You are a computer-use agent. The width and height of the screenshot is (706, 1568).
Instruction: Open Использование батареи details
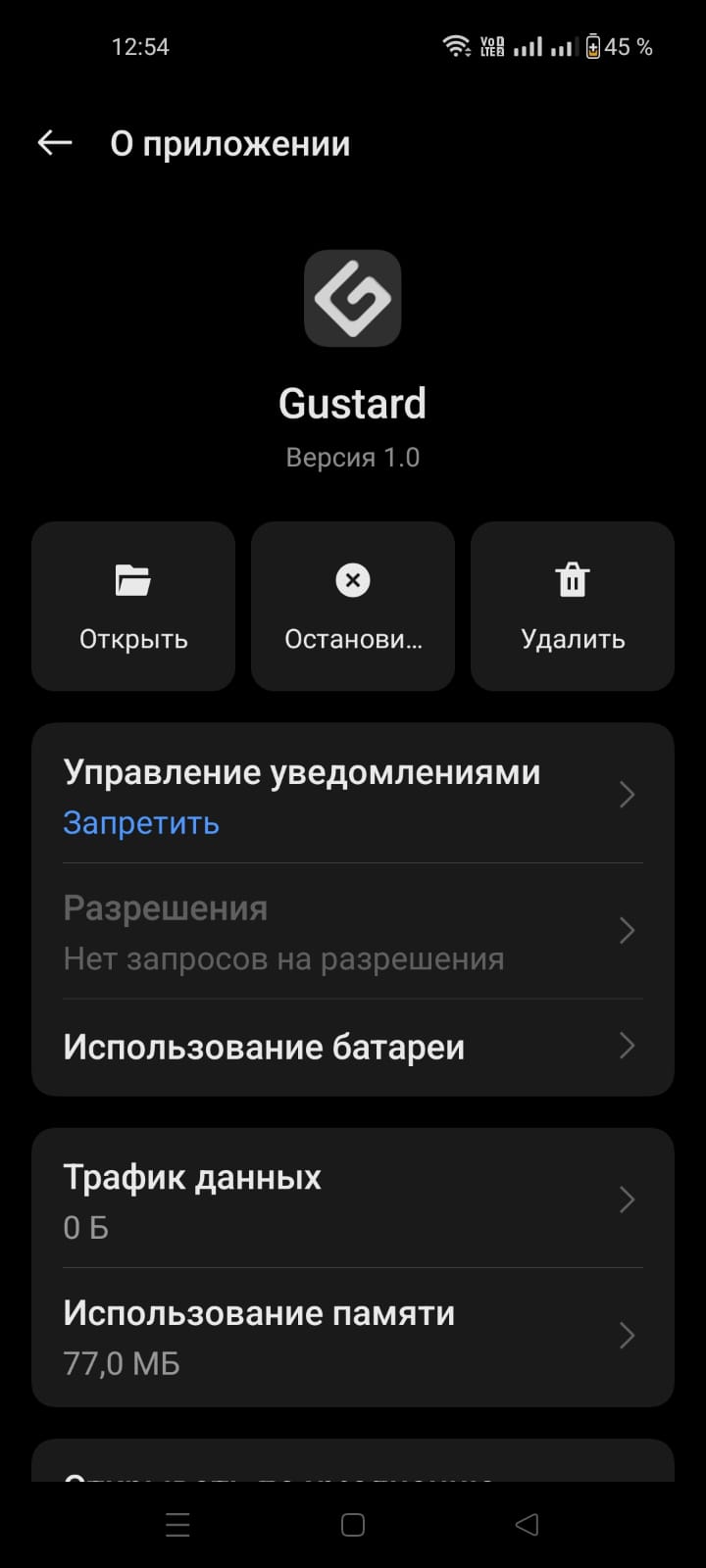coord(353,1047)
